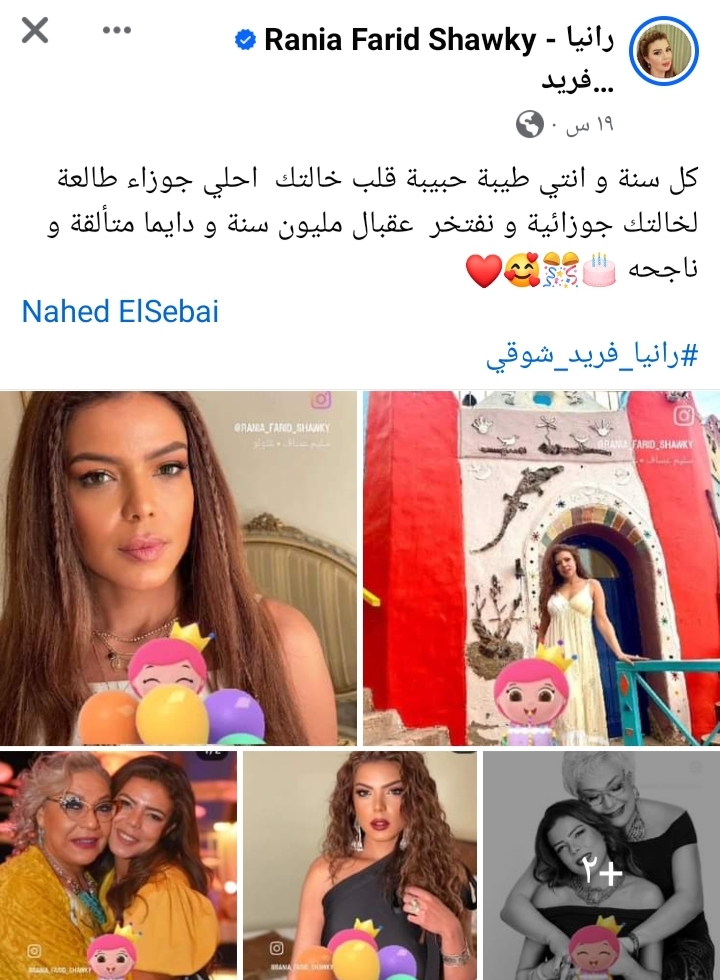Open the black one-shoulder dress photo
The width and height of the screenshot is (720, 980).
click(x=359, y=865)
